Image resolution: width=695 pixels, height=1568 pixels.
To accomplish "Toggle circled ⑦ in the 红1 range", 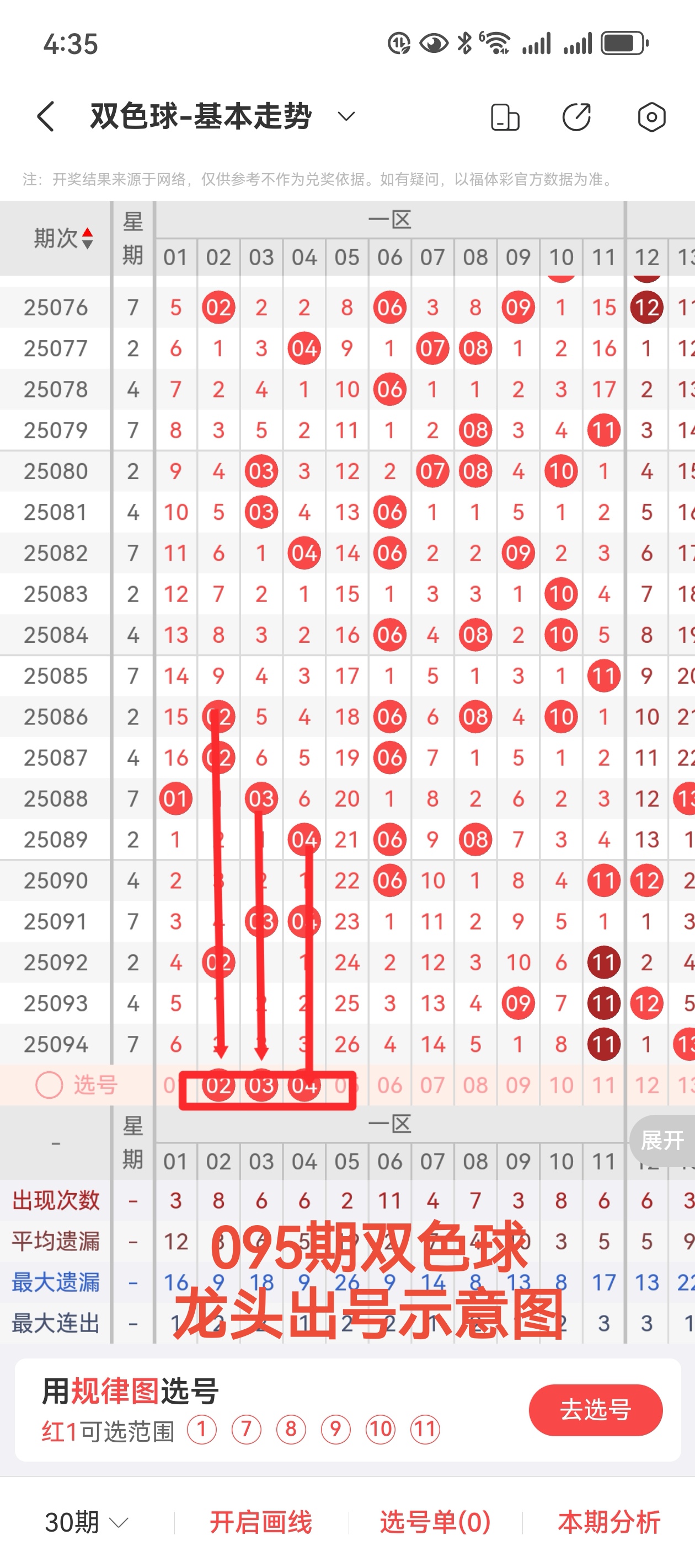I will coord(245,1430).
